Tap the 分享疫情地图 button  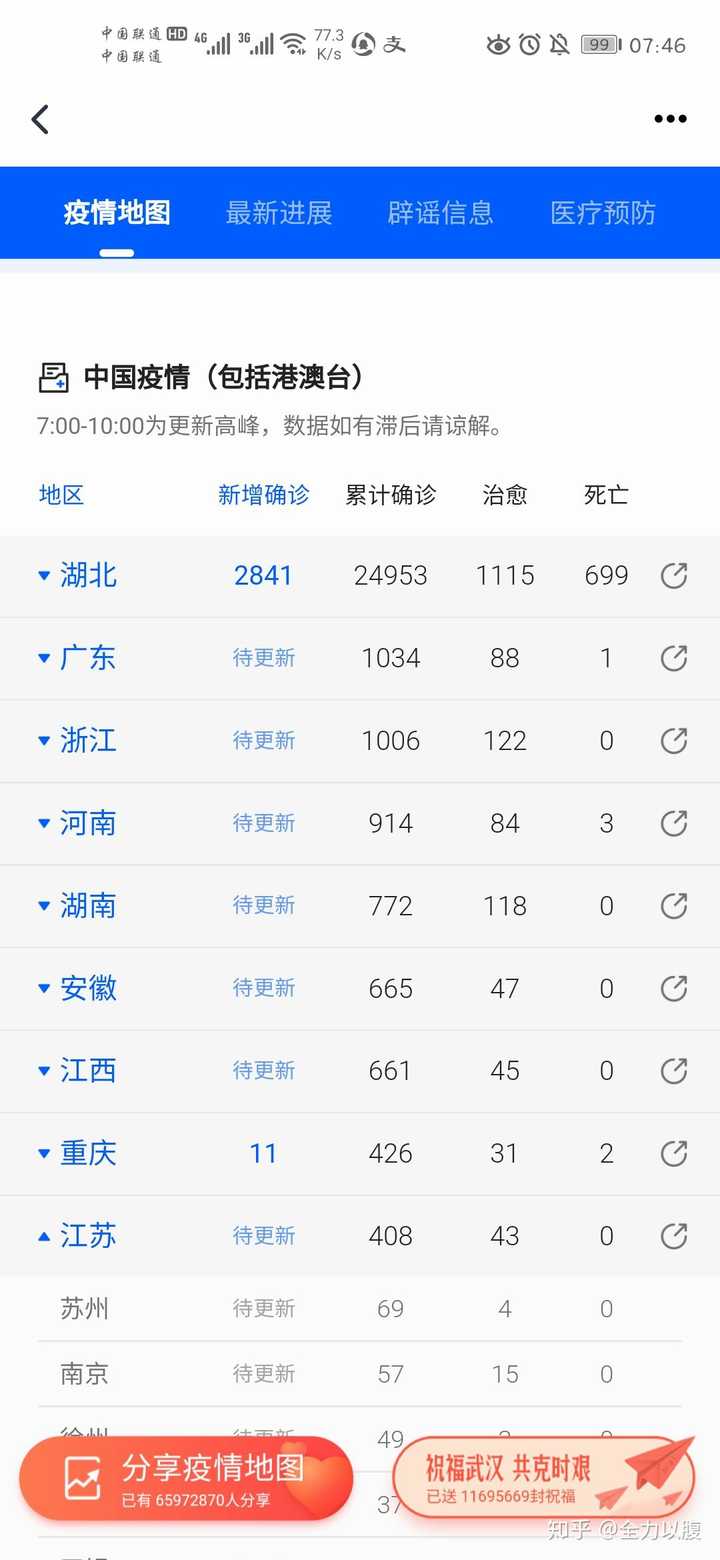(186, 1478)
